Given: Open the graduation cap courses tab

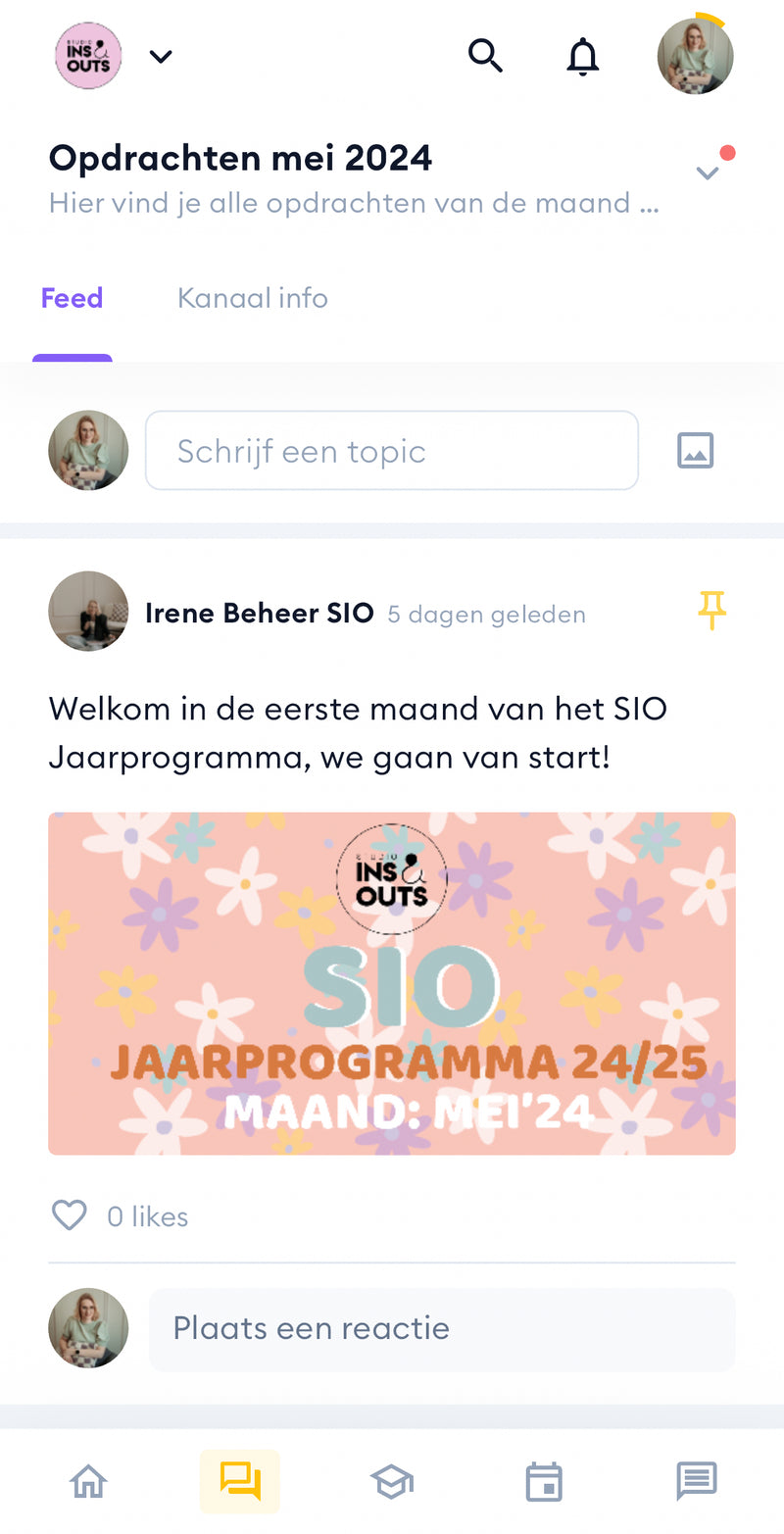Looking at the screenshot, I should (392, 1481).
